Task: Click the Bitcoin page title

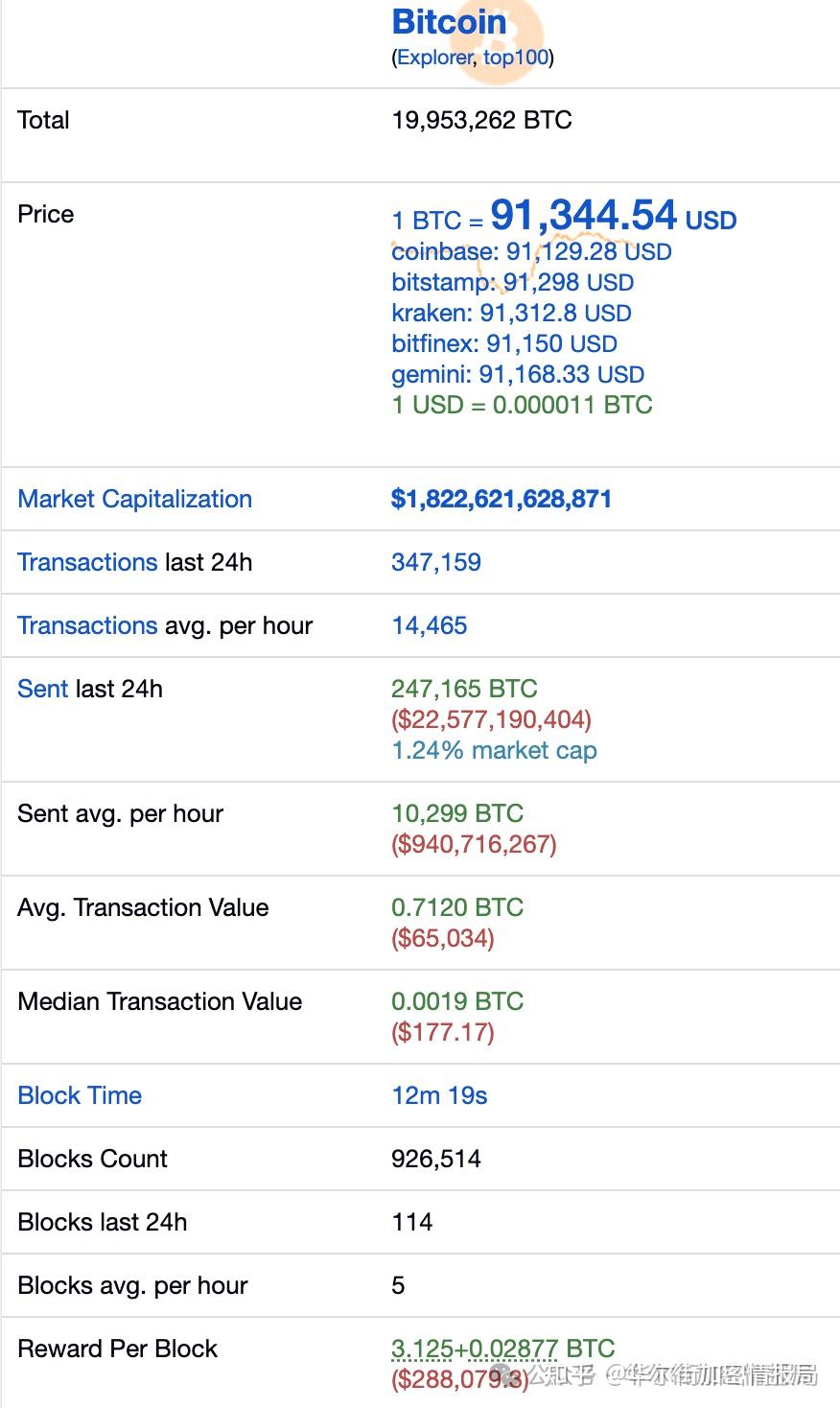Action: (x=448, y=21)
